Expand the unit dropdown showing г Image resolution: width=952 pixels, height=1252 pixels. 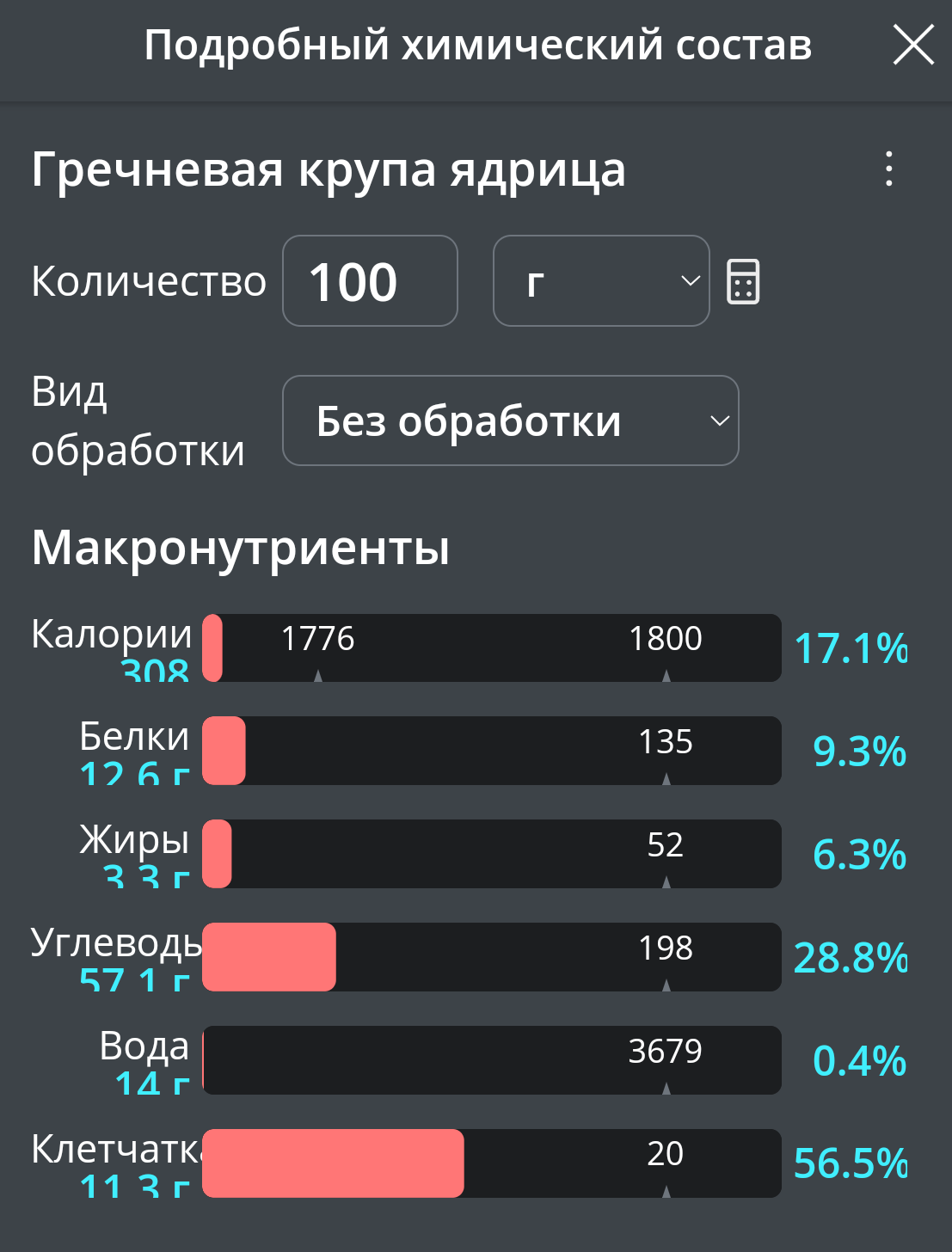[600, 281]
